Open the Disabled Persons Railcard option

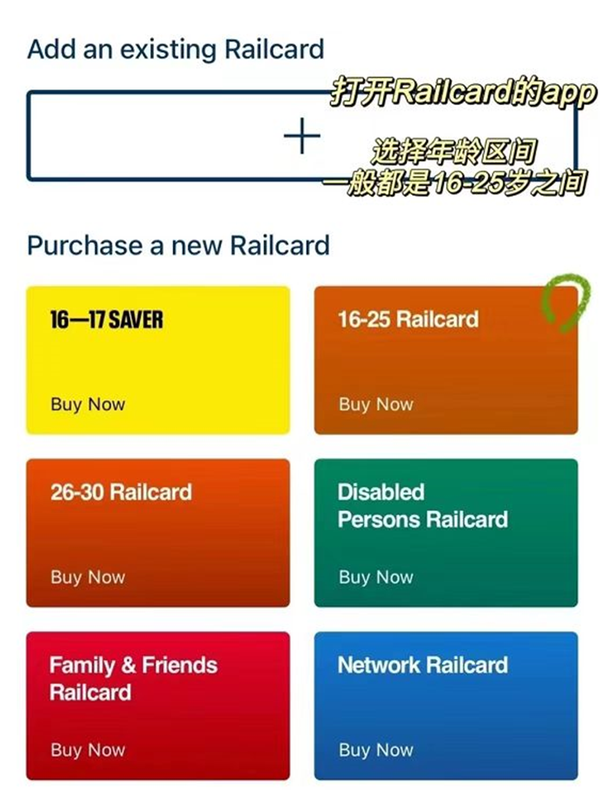446,532
